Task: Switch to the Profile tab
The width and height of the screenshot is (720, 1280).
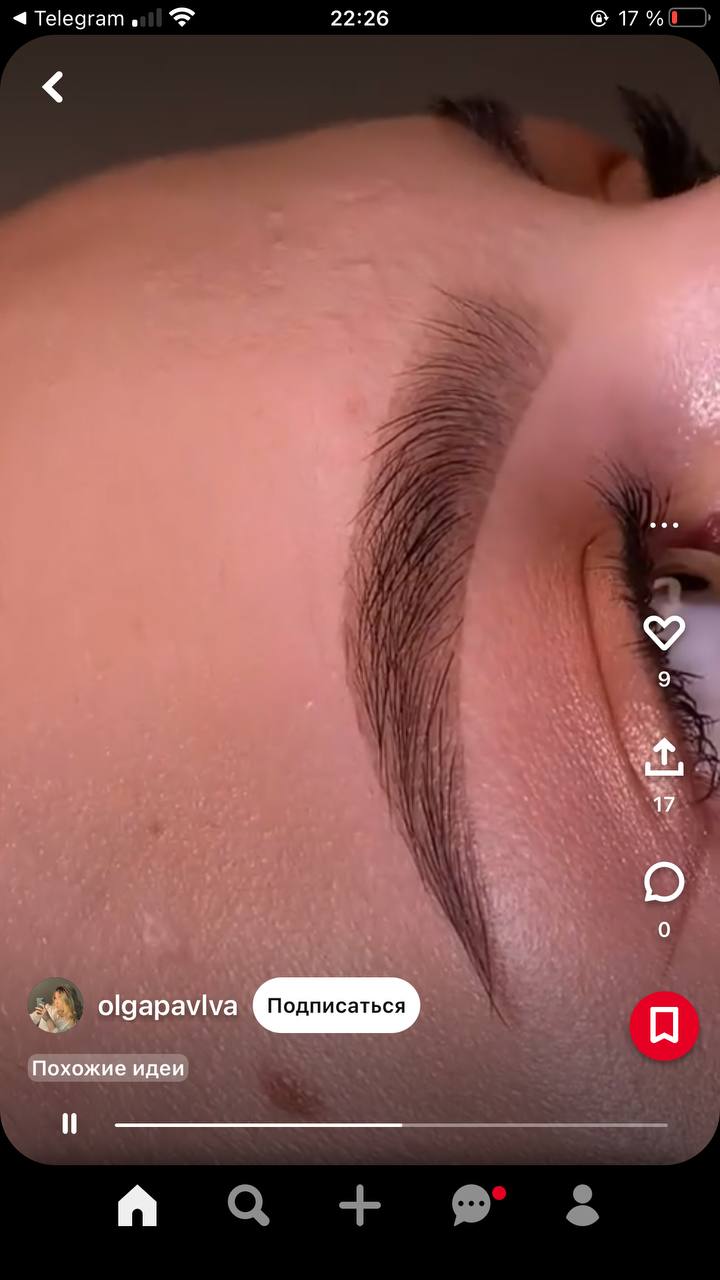Action: click(x=582, y=1206)
